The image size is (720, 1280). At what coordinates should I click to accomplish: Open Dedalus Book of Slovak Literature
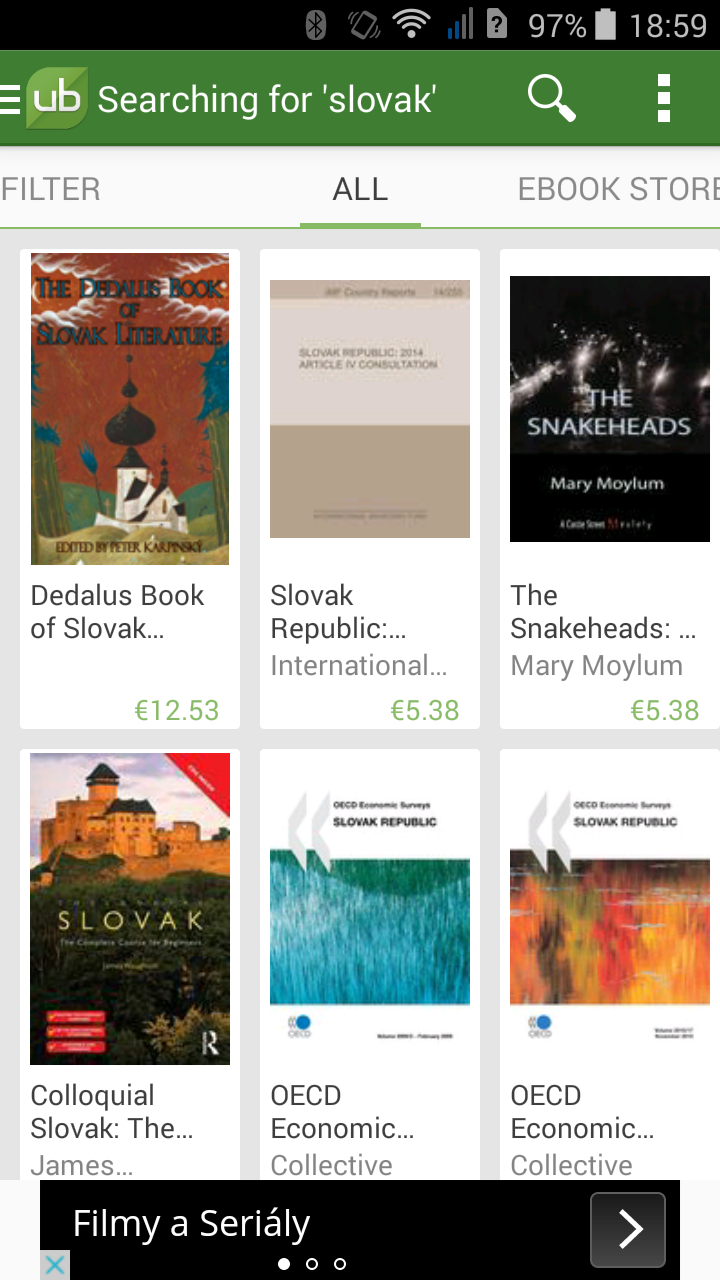coord(130,488)
